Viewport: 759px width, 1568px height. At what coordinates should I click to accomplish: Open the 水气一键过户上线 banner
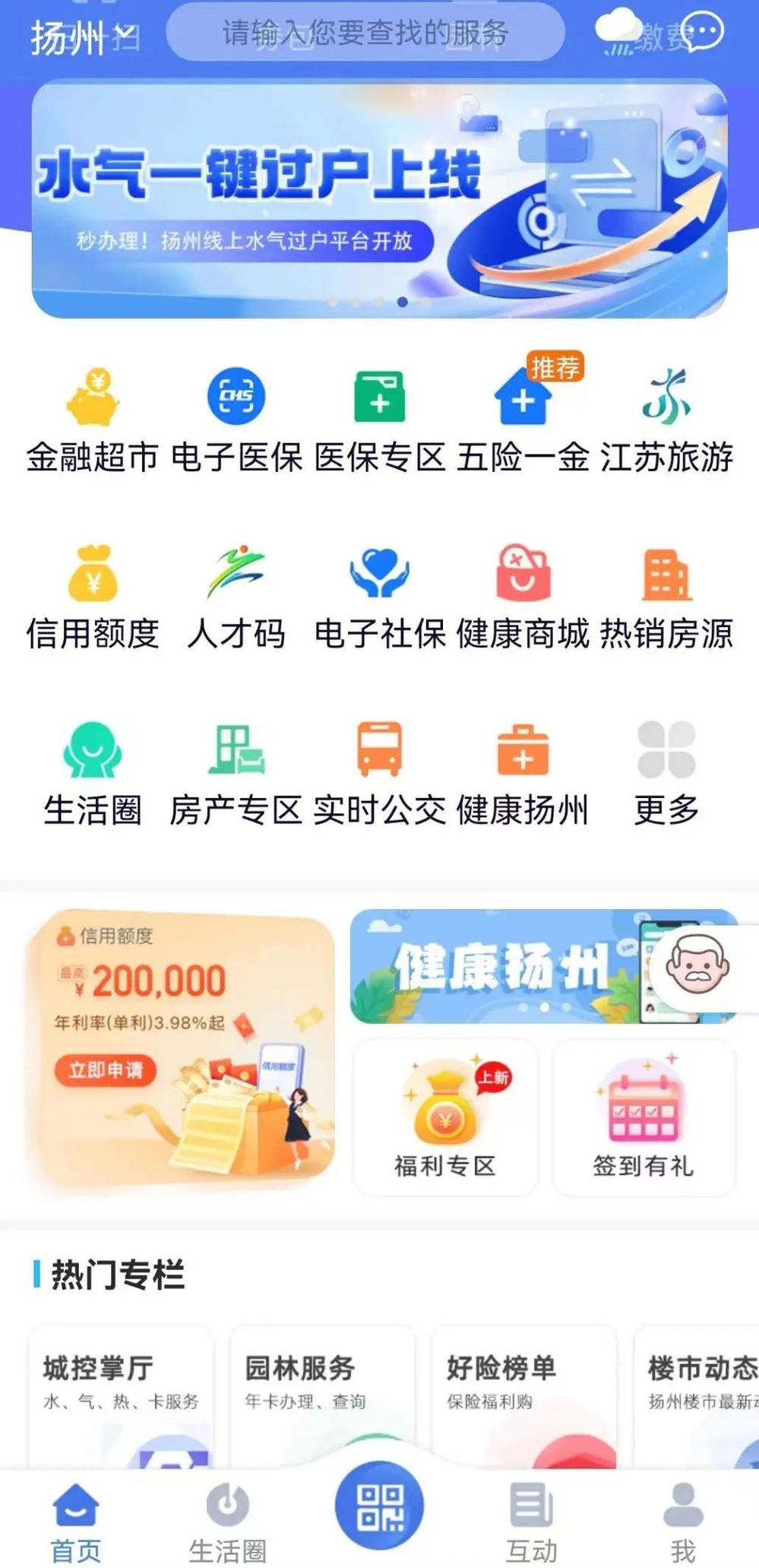(378, 199)
